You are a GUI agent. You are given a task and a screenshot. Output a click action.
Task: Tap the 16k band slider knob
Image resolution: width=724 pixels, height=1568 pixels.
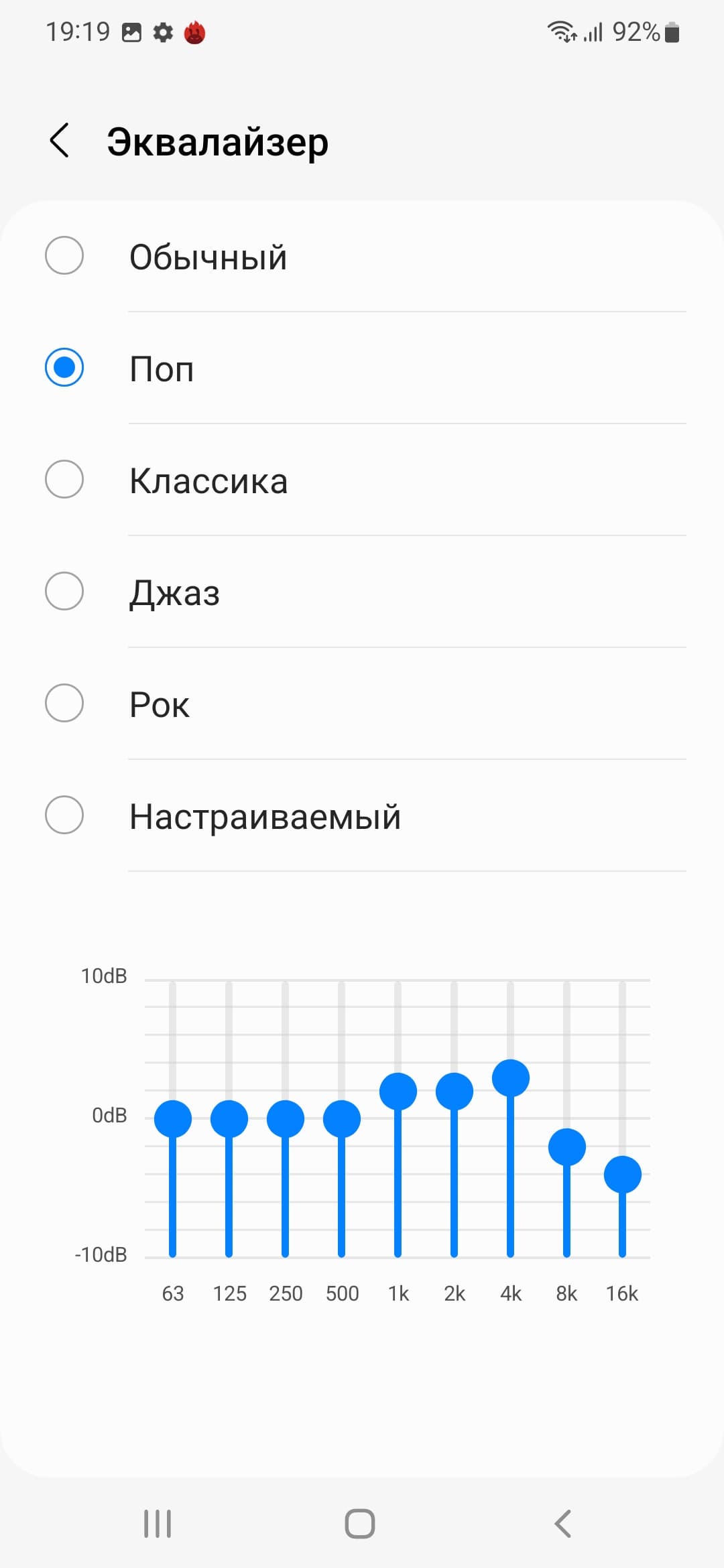(623, 1175)
